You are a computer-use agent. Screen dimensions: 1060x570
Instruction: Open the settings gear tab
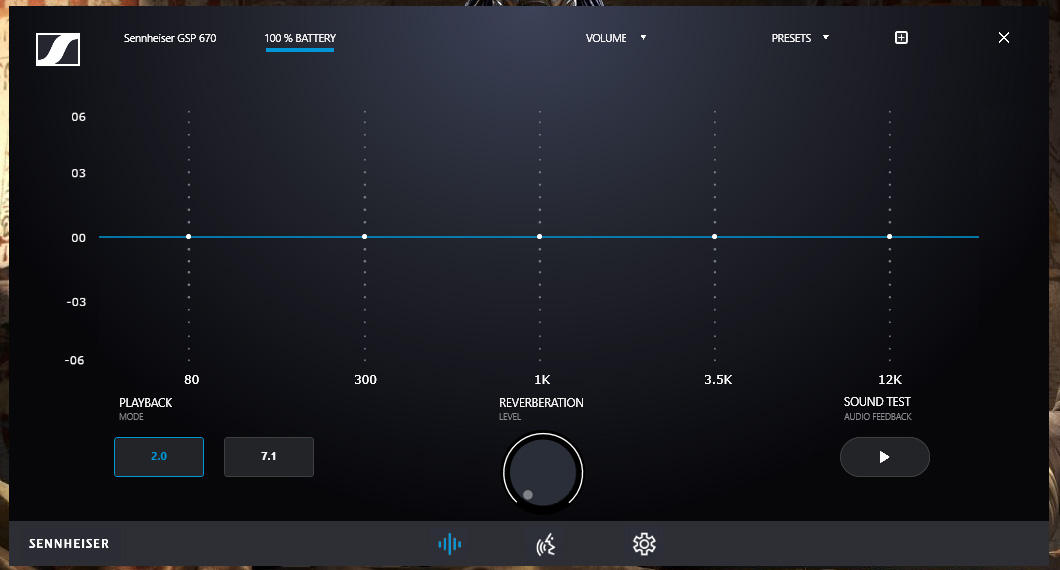[x=644, y=544]
